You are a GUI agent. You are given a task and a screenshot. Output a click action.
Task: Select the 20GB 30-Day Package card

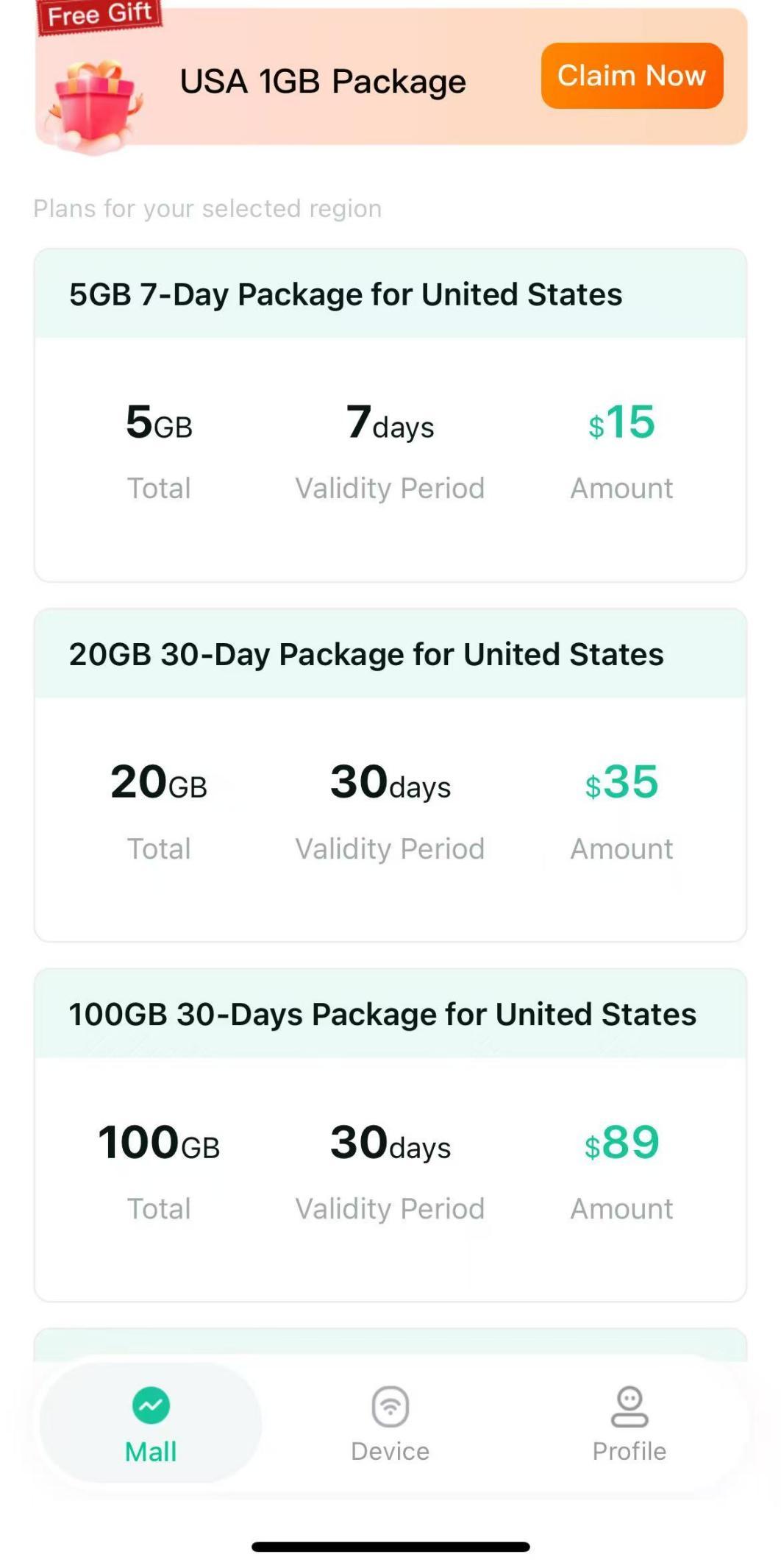(390, 773)
